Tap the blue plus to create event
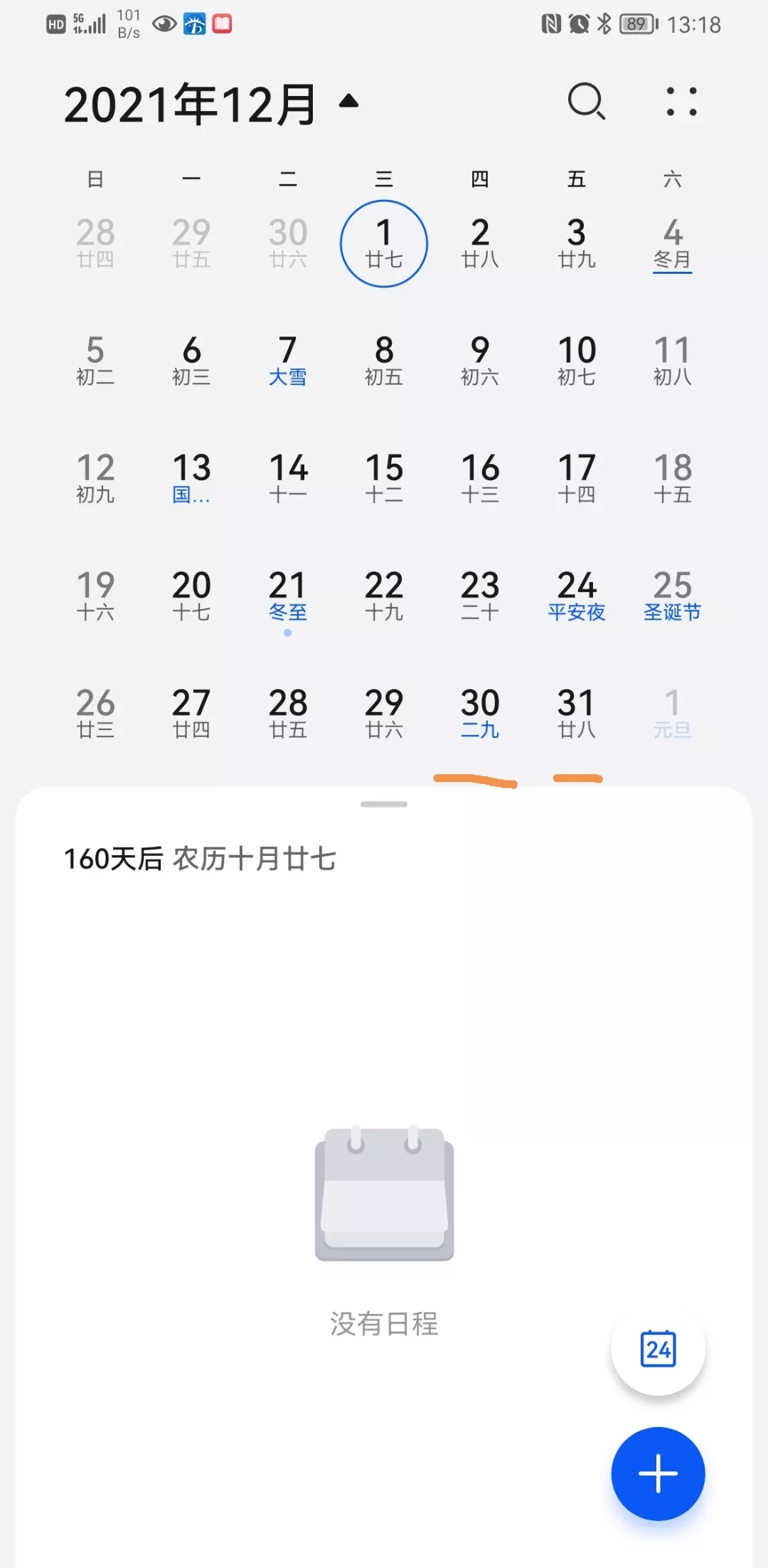768x1568 pixels. point(657,1474)
